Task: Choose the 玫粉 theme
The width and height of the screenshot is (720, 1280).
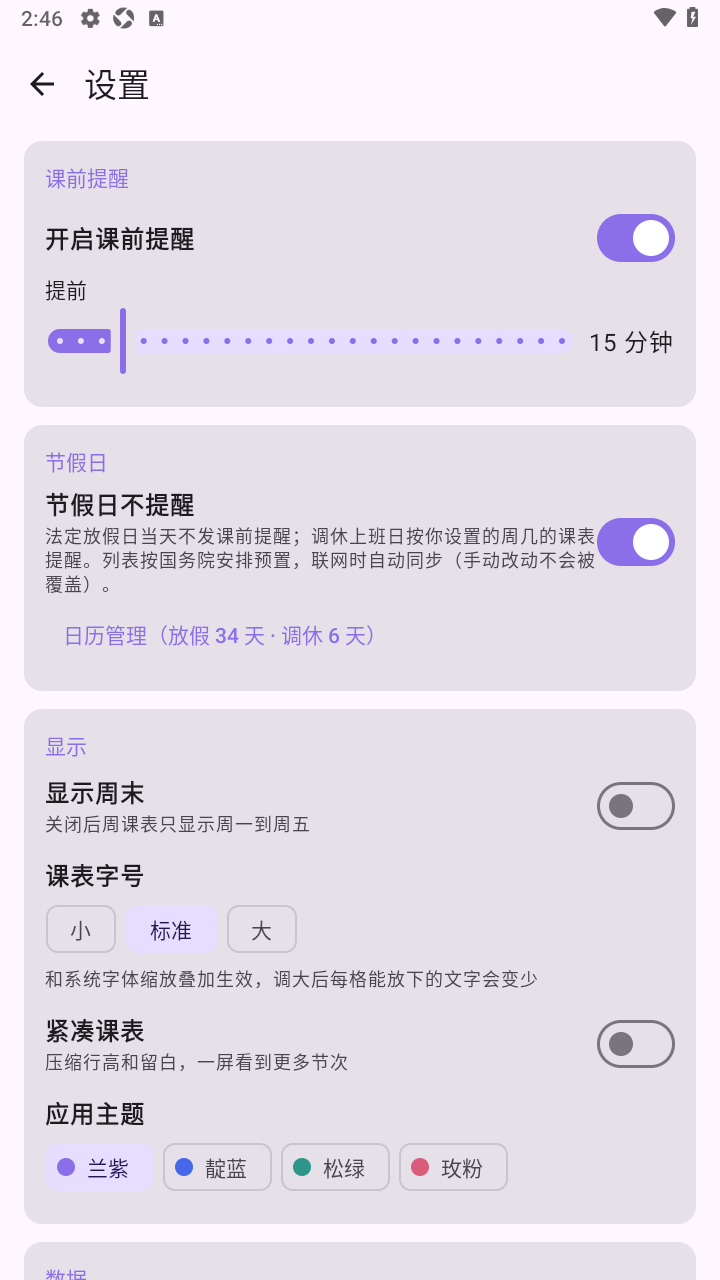Action: [453, 1167]
